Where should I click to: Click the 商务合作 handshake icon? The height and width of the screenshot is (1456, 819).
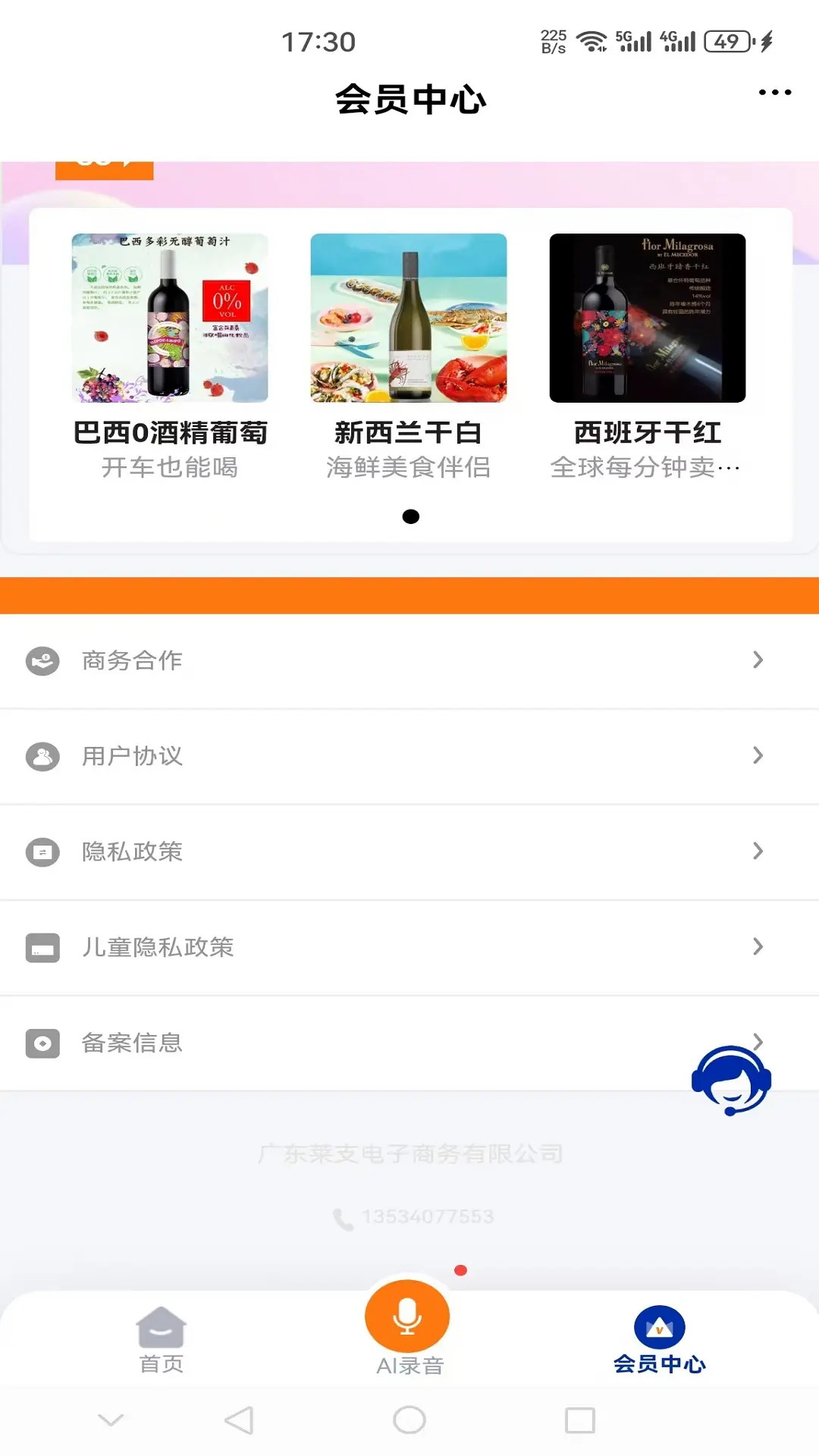click(43, 661)
